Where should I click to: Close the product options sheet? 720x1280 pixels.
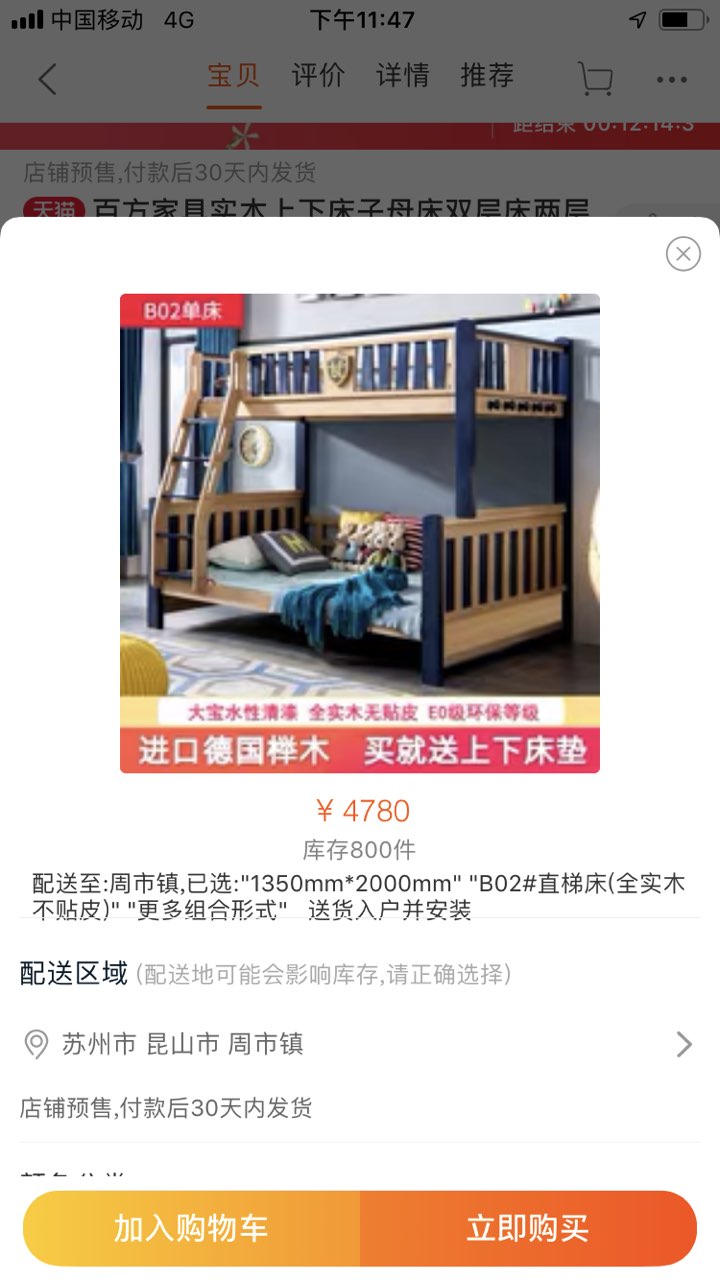click(x=683, y=254)
